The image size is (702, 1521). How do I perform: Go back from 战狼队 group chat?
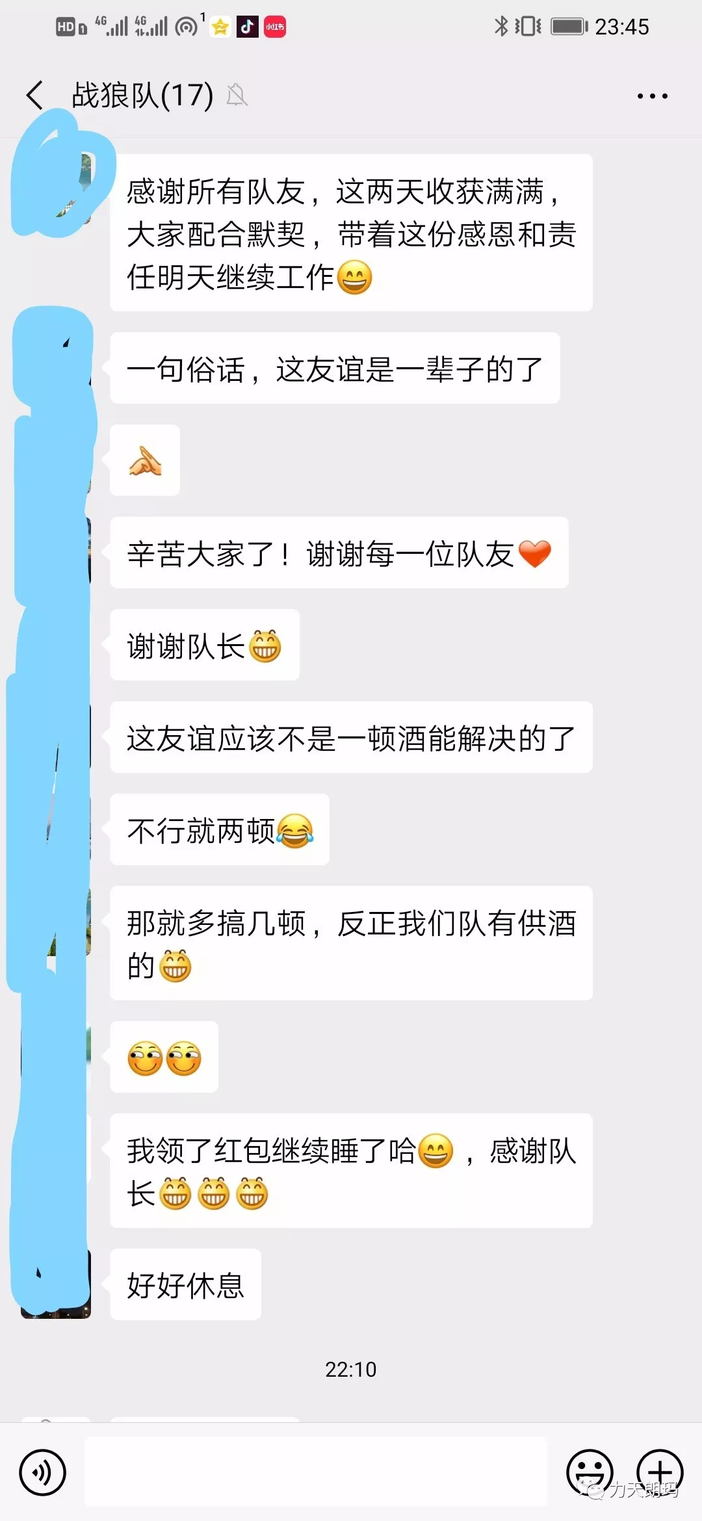tap(35, 96)
